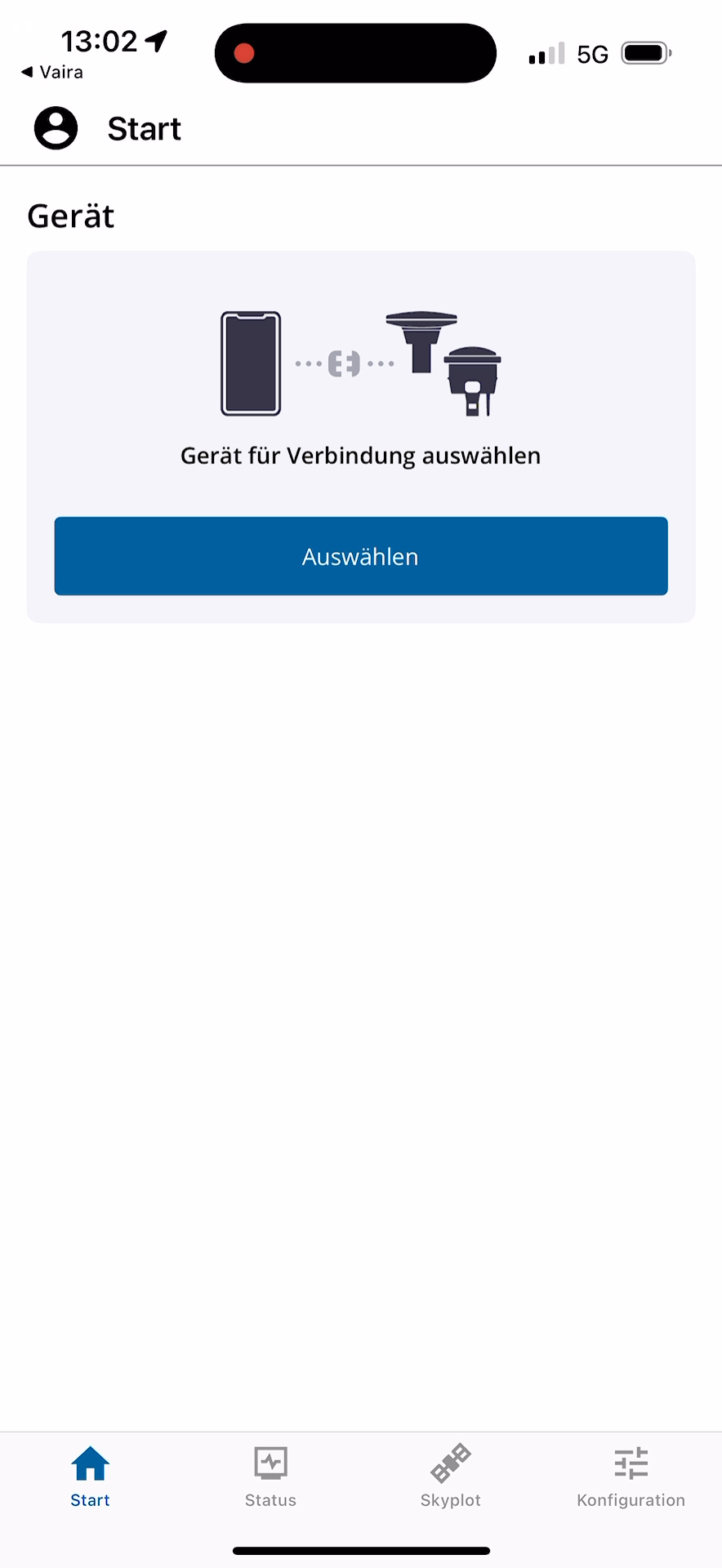Image resolution: width=722 pixels, height=1568 pixels.
Task: Switch to the Status tab
Action: point(270,1477)
